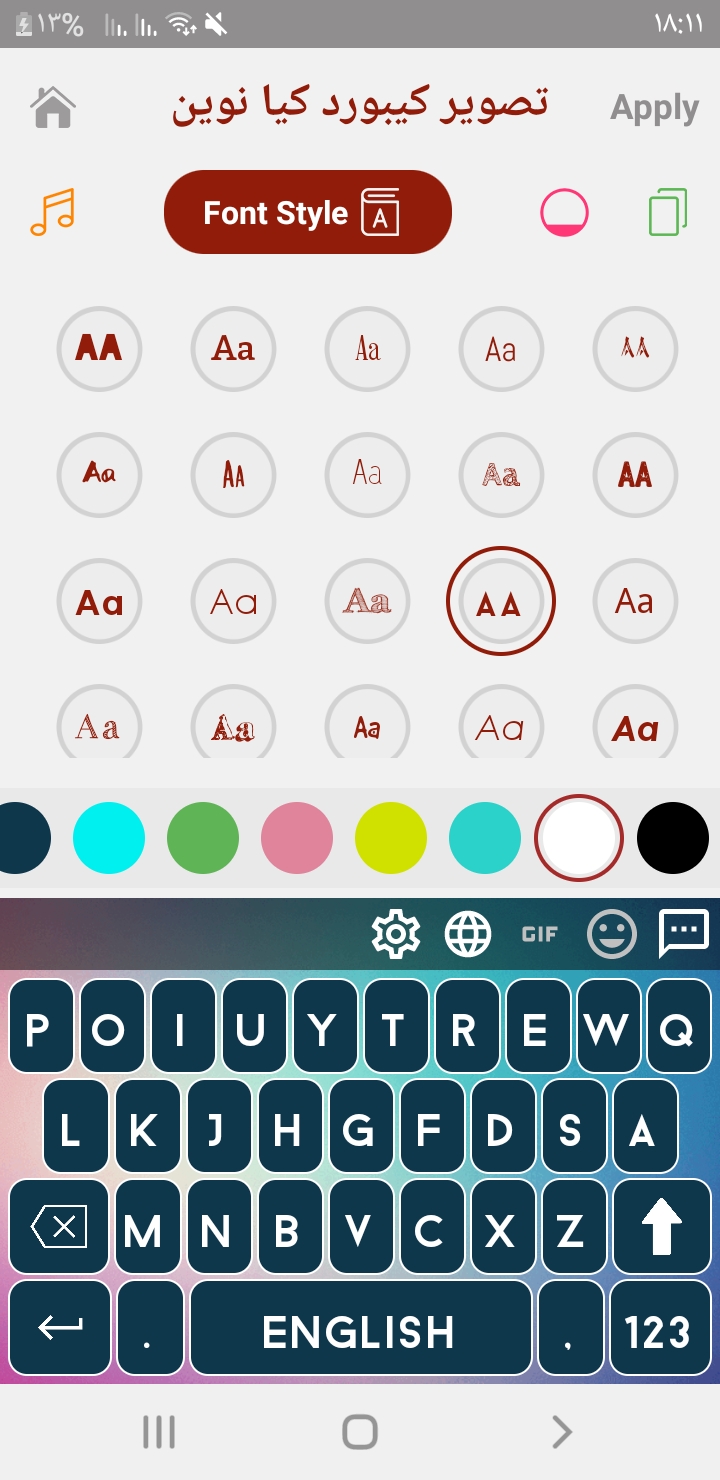Open the message bubble icon
720x1480 pixels.
pyautogui.click(x=684, y=934)
